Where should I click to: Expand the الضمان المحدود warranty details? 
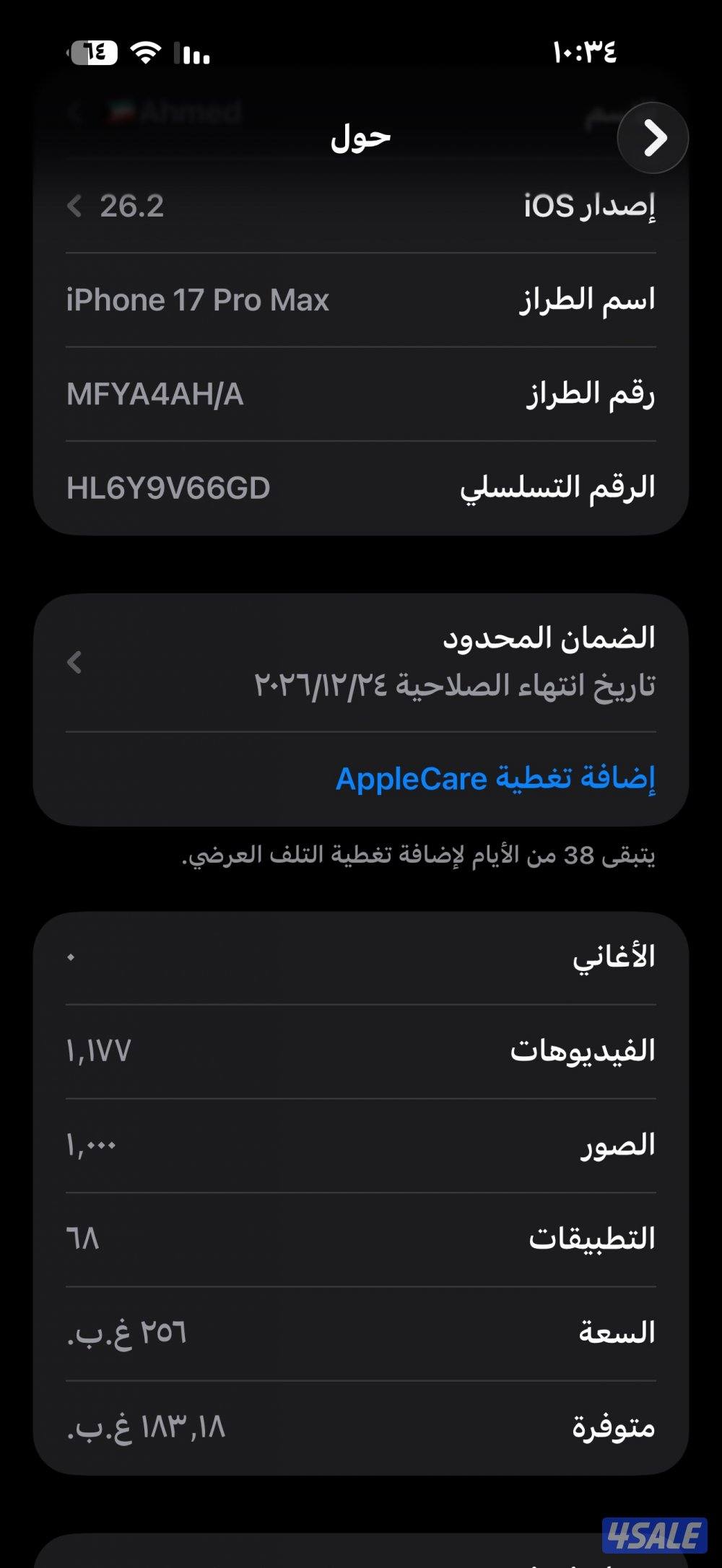pyautogui.click(x=361, y=664)
